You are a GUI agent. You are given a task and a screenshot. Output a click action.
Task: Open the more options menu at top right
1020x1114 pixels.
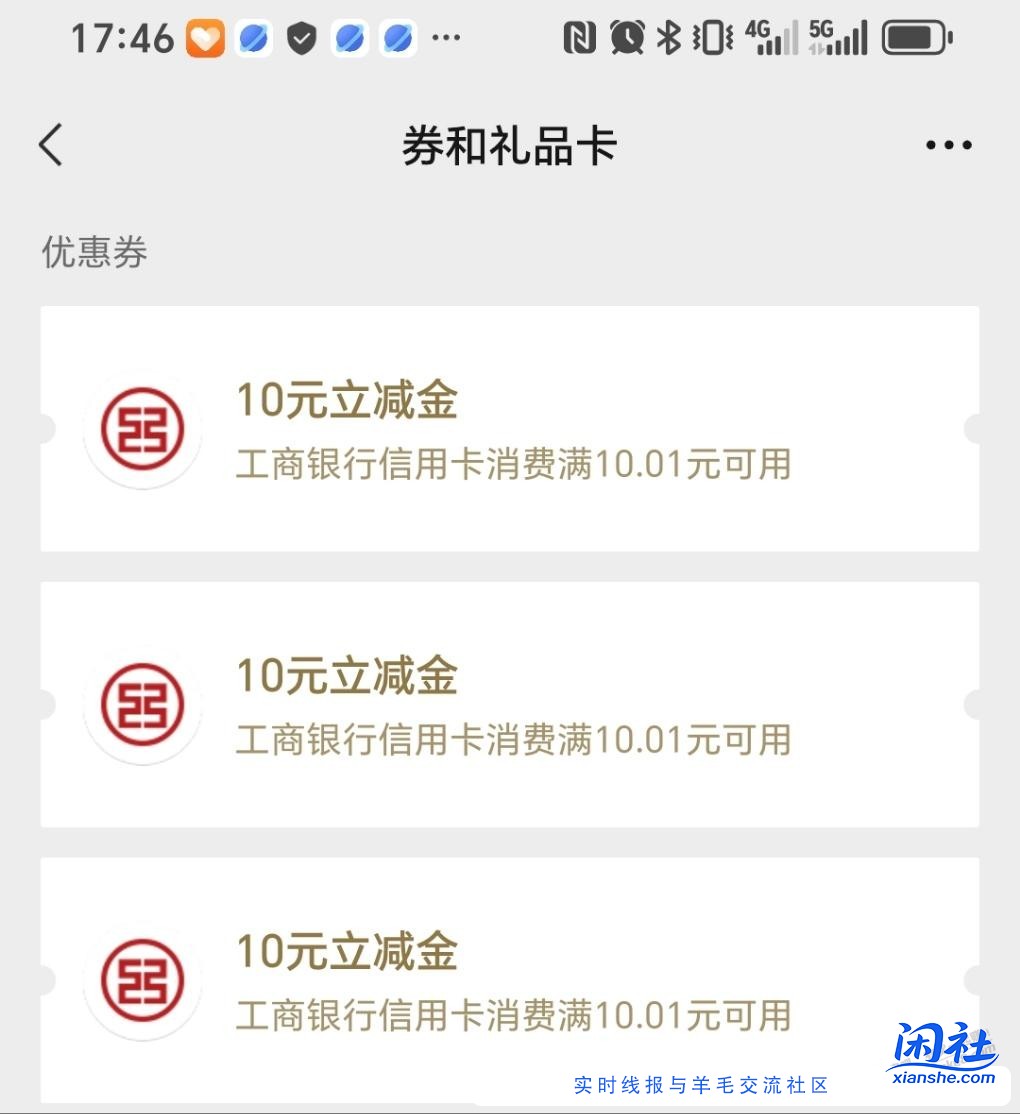pos(947,144)
